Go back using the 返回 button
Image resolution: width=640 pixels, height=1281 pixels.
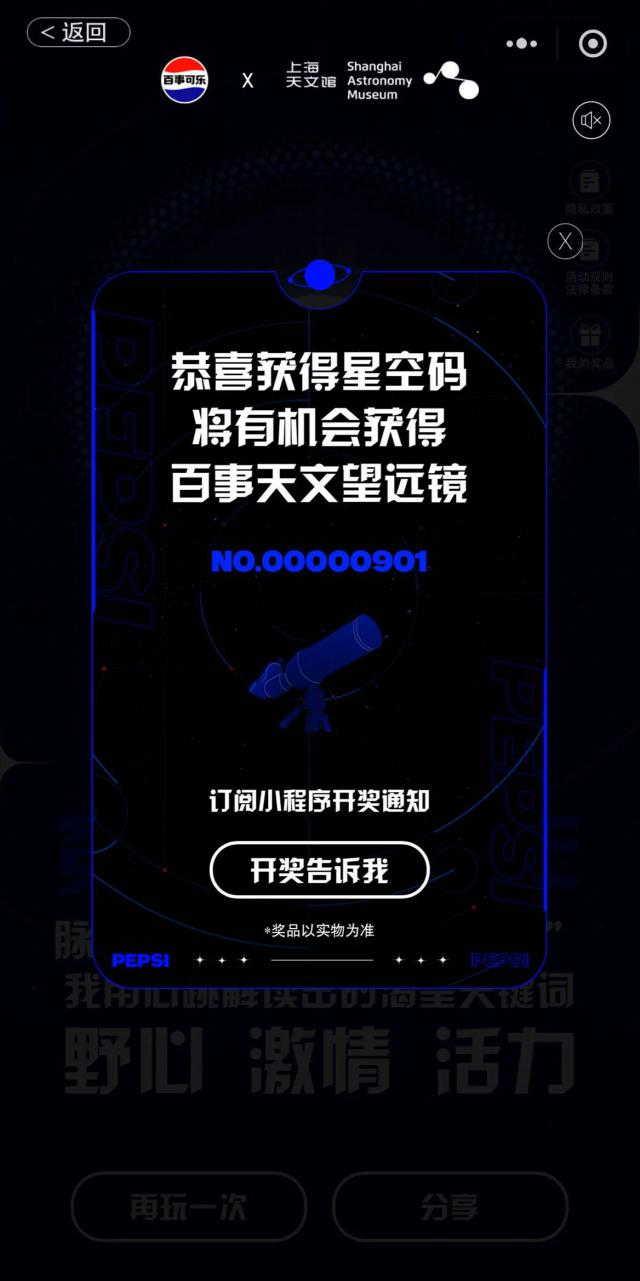pos(78,32)
